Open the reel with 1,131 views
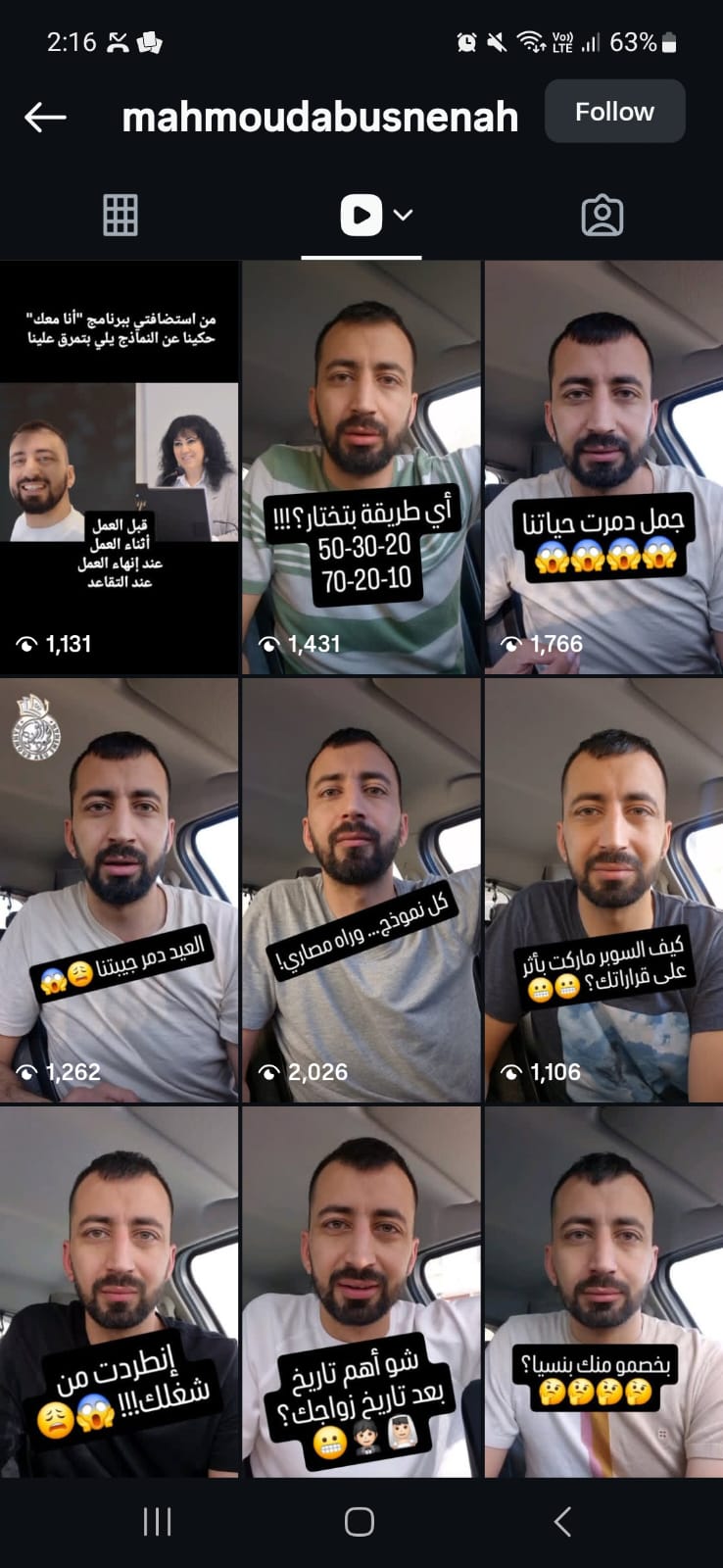This screenshot has height=1568, width=723. 119,467
